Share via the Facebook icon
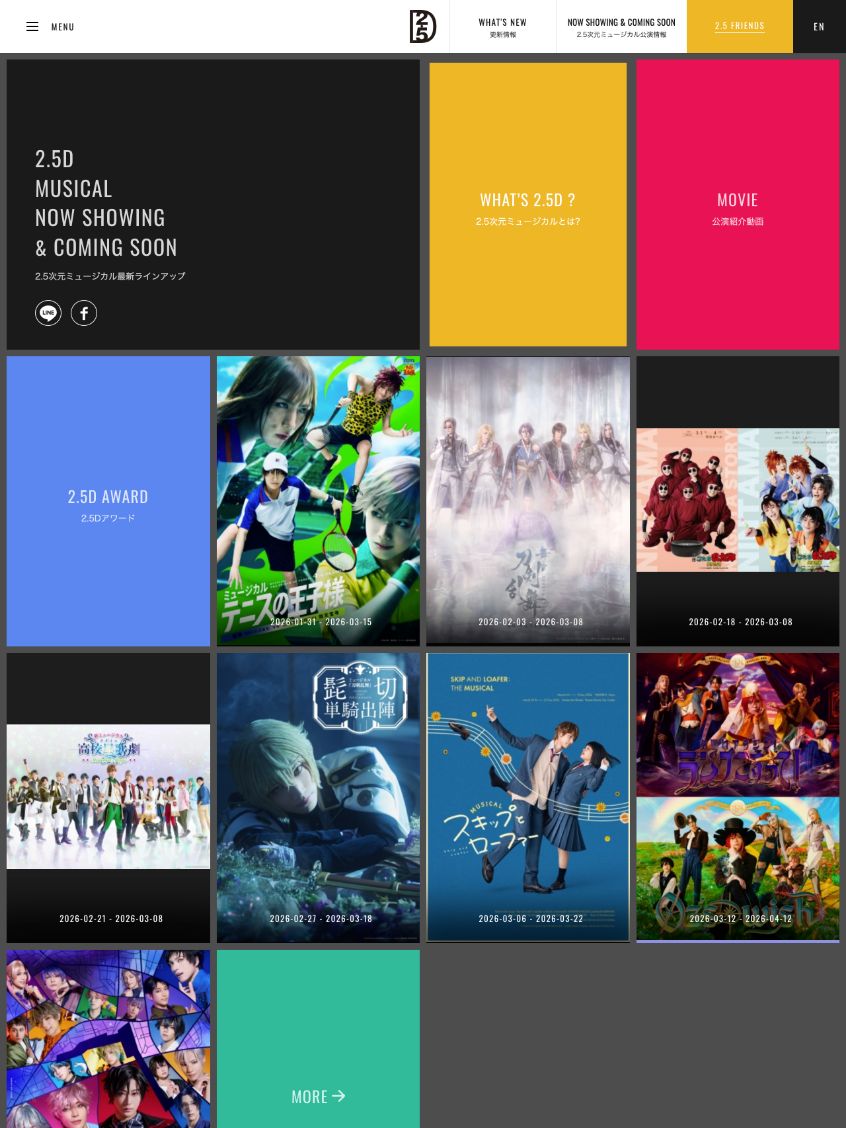 (84, 313)
